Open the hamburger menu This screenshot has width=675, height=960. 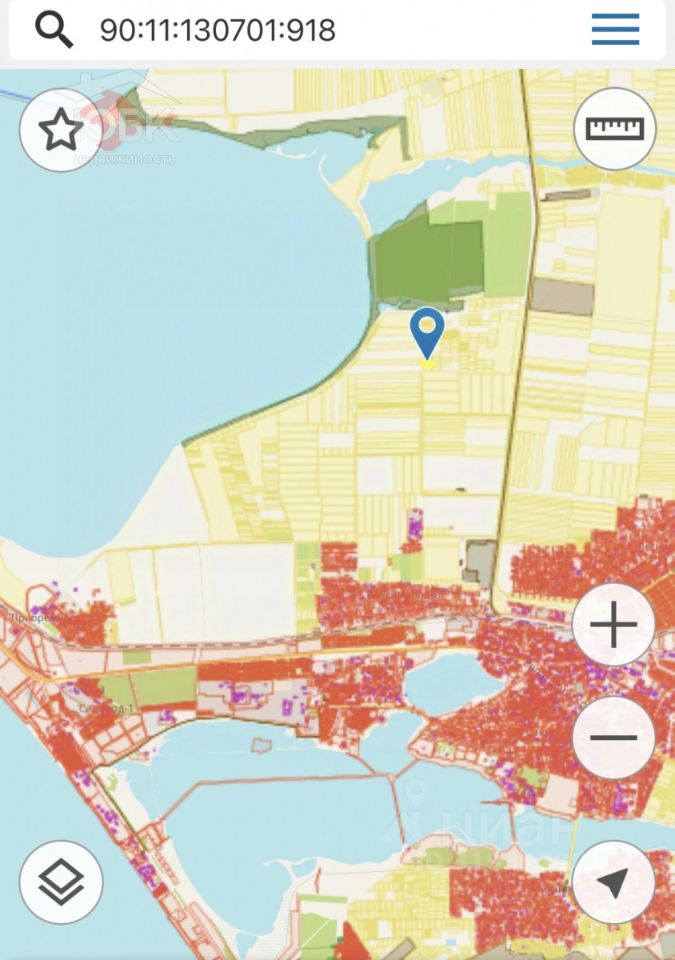coord(615,30)
